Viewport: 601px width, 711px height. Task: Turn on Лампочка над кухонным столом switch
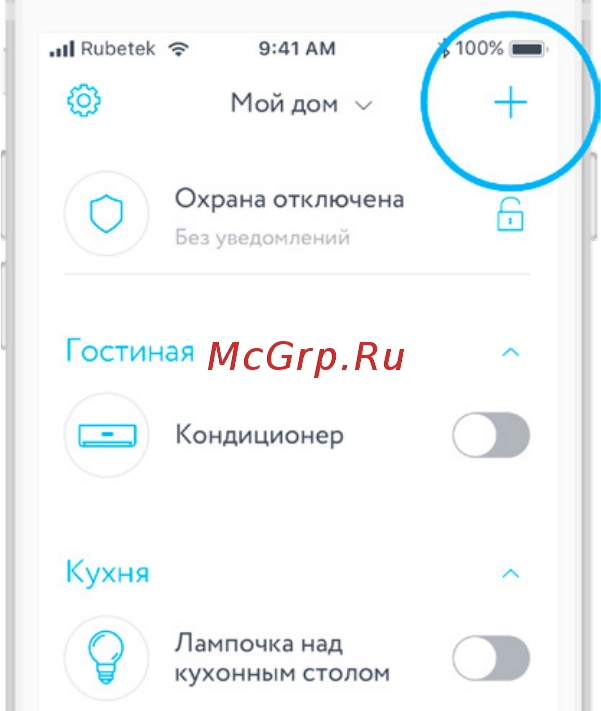coord(490,657)
